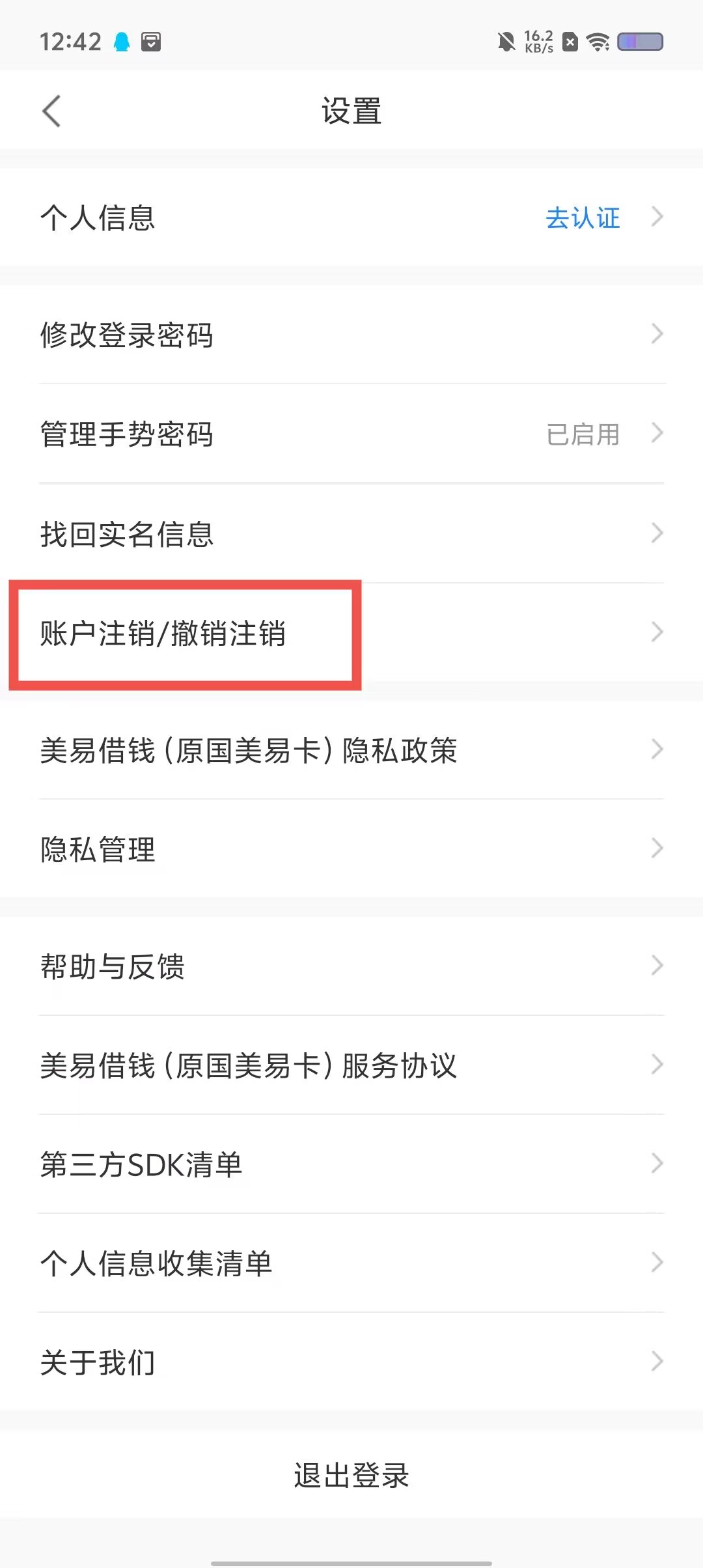Open 个人信息收集清单
This screenshot has height=1568, width=703.
coord(351,1264)
